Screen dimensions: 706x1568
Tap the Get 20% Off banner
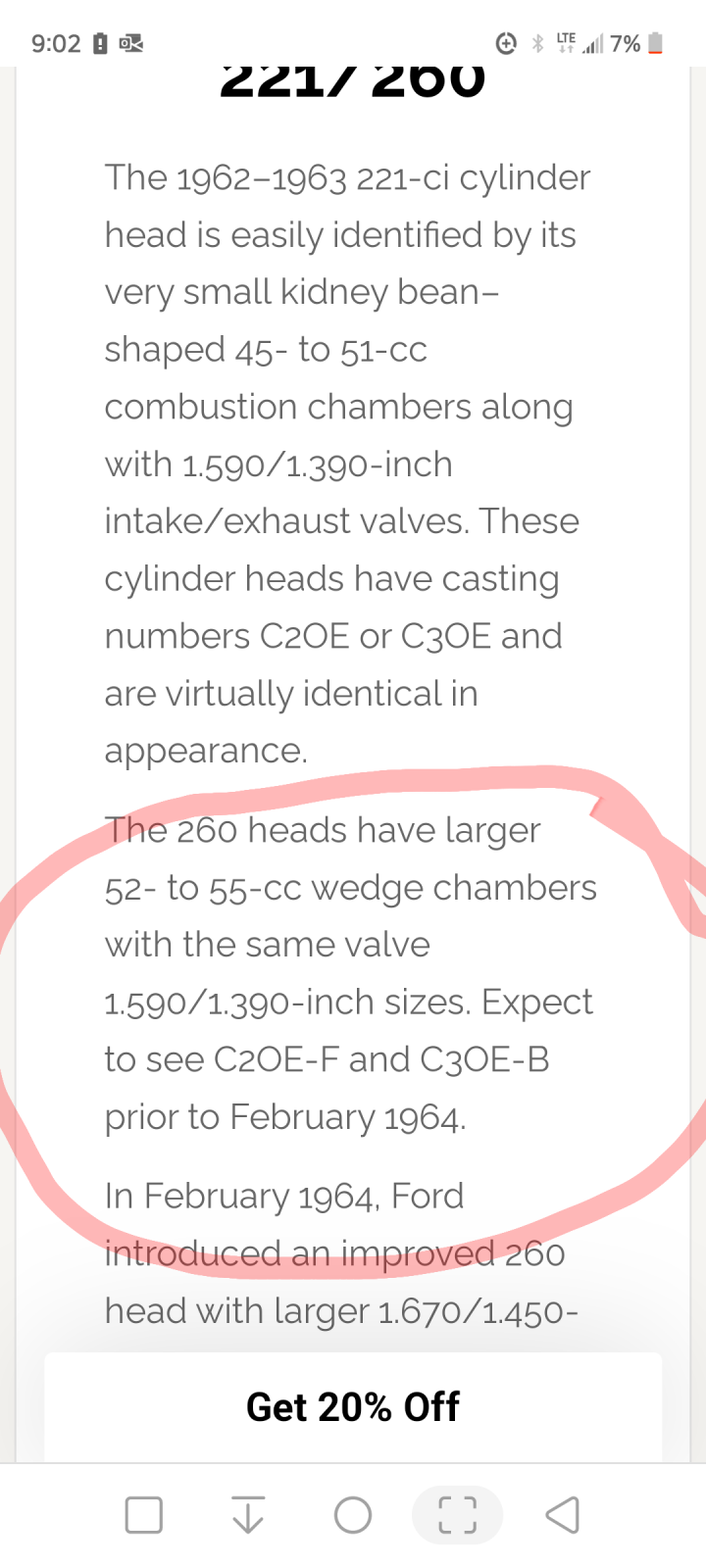coord(353,1407)
